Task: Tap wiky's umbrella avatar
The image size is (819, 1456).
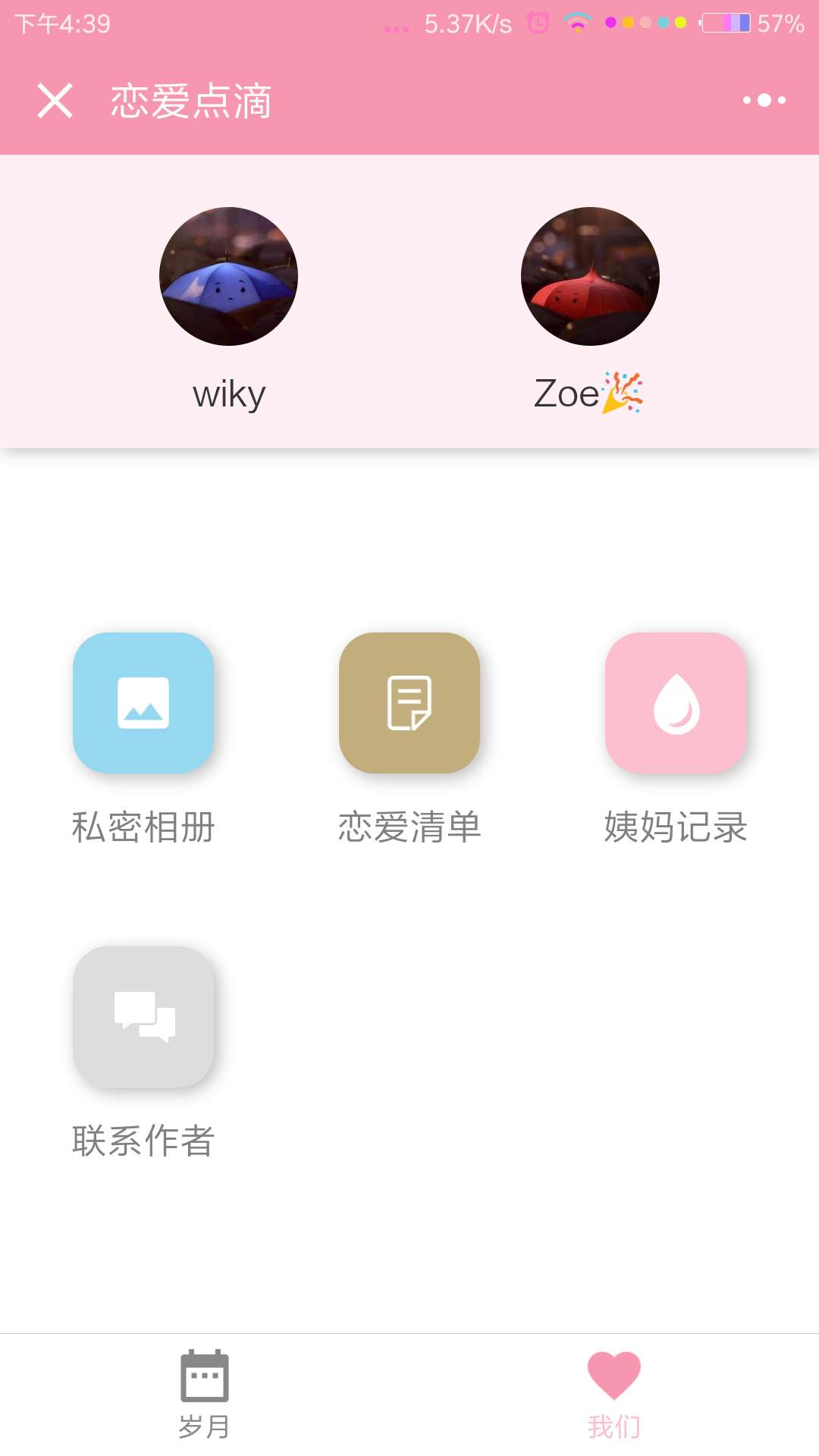Action: 228,276
